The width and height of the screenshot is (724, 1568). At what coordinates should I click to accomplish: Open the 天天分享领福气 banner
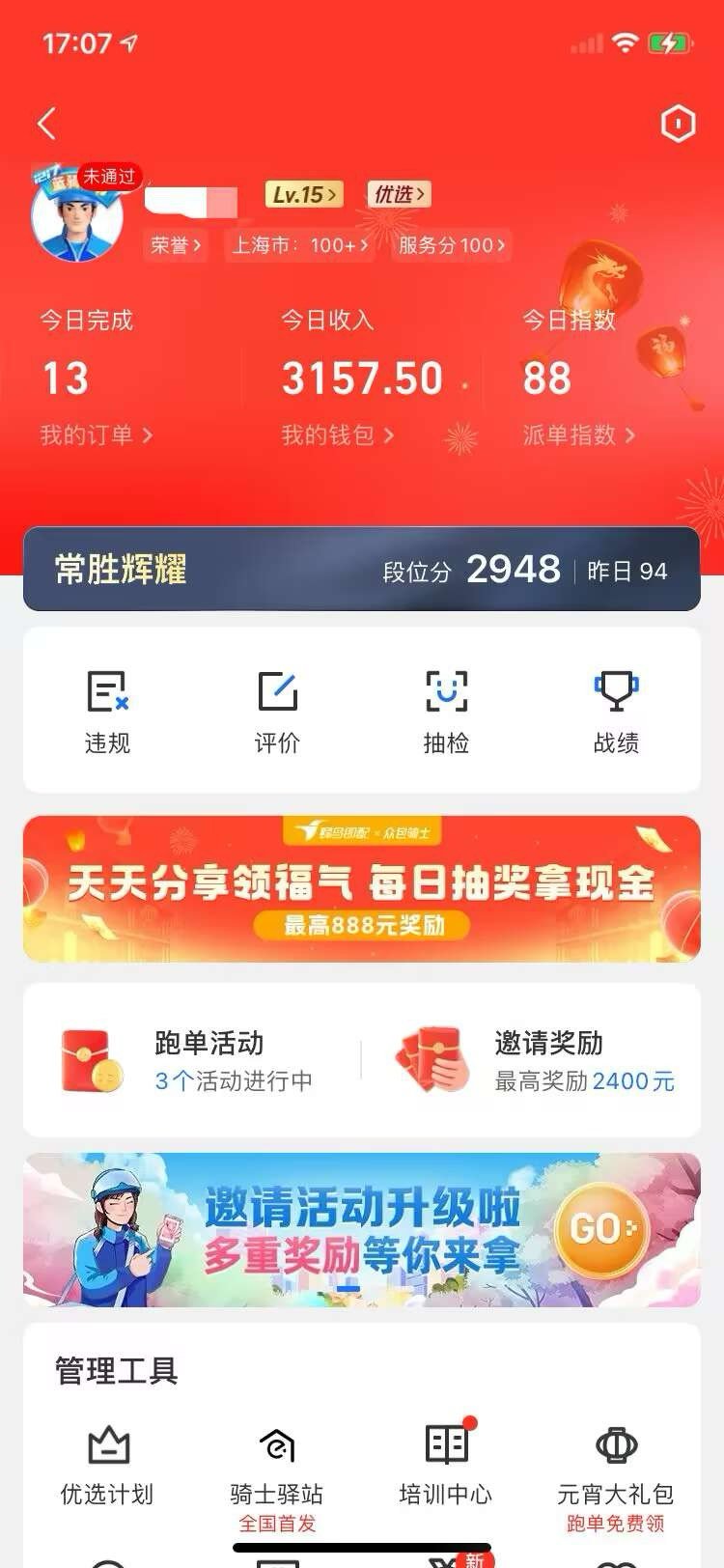coord(362,889)
